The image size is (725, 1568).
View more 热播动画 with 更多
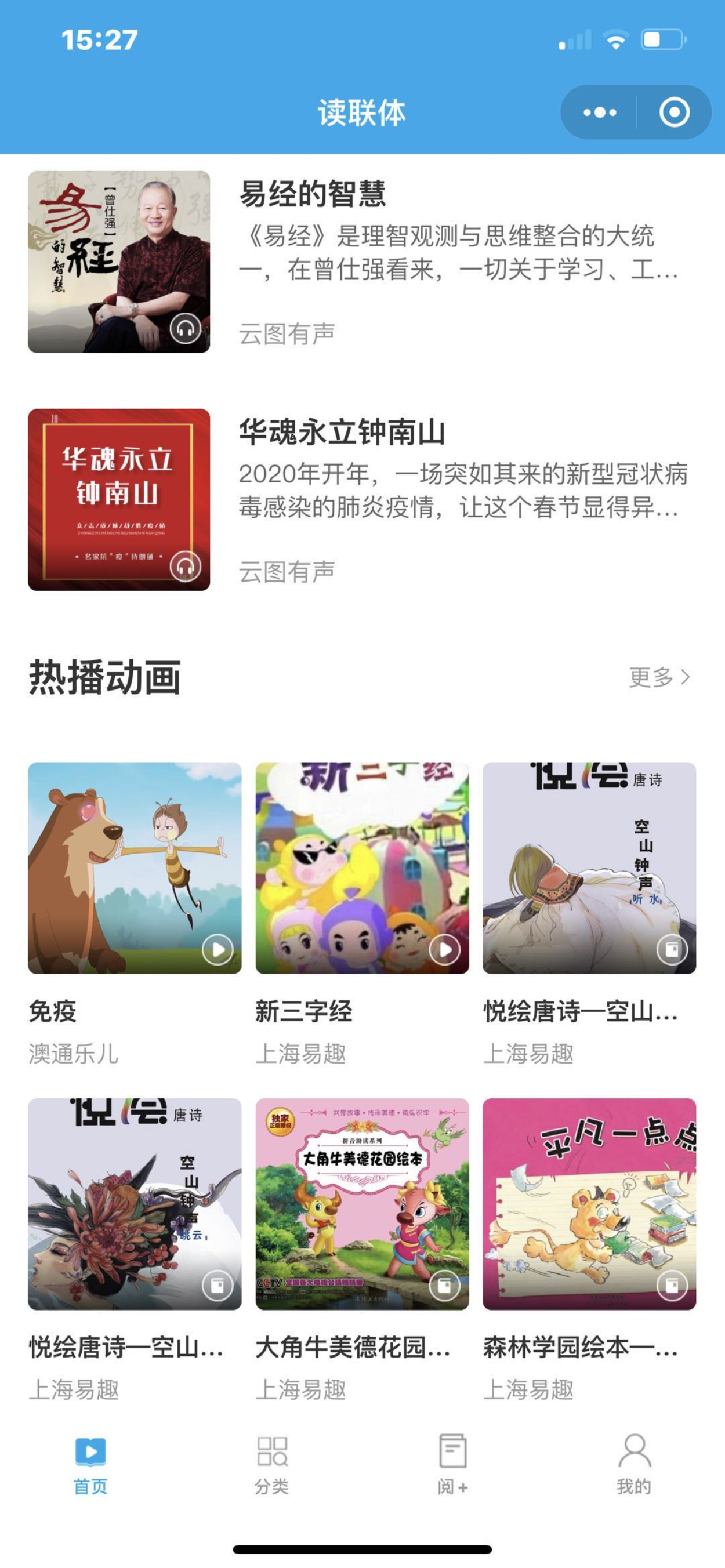point(659,677)
